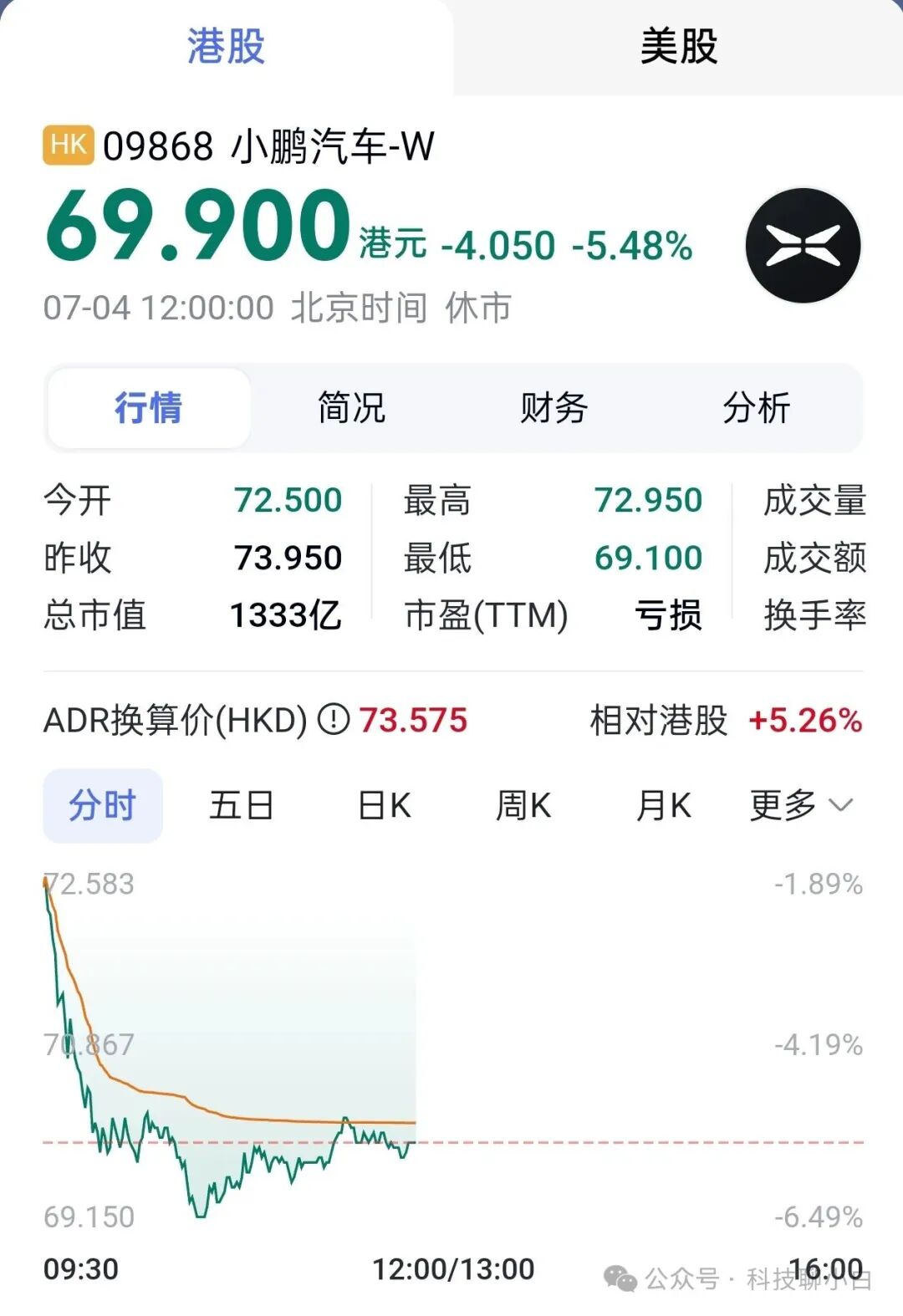Select the 行情 tab
The width and height of the screenshot is (903, 1316).
(x=148, y=407)
